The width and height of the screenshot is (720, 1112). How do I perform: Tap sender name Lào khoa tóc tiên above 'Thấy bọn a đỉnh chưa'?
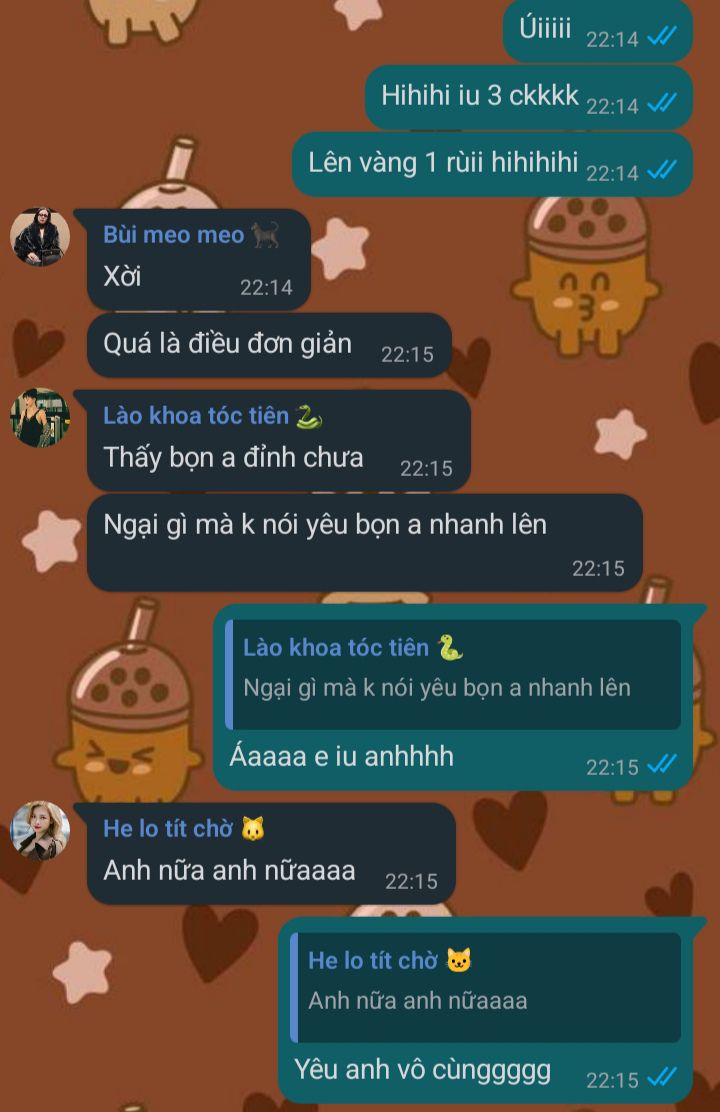coord(196,415)
